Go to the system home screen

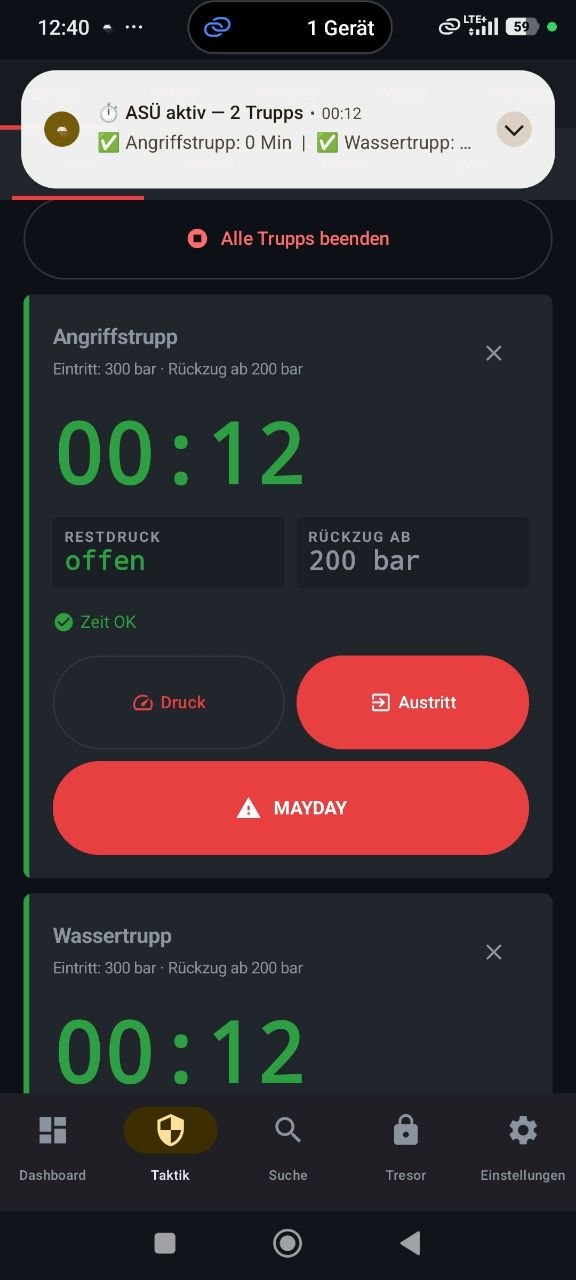288,1243
